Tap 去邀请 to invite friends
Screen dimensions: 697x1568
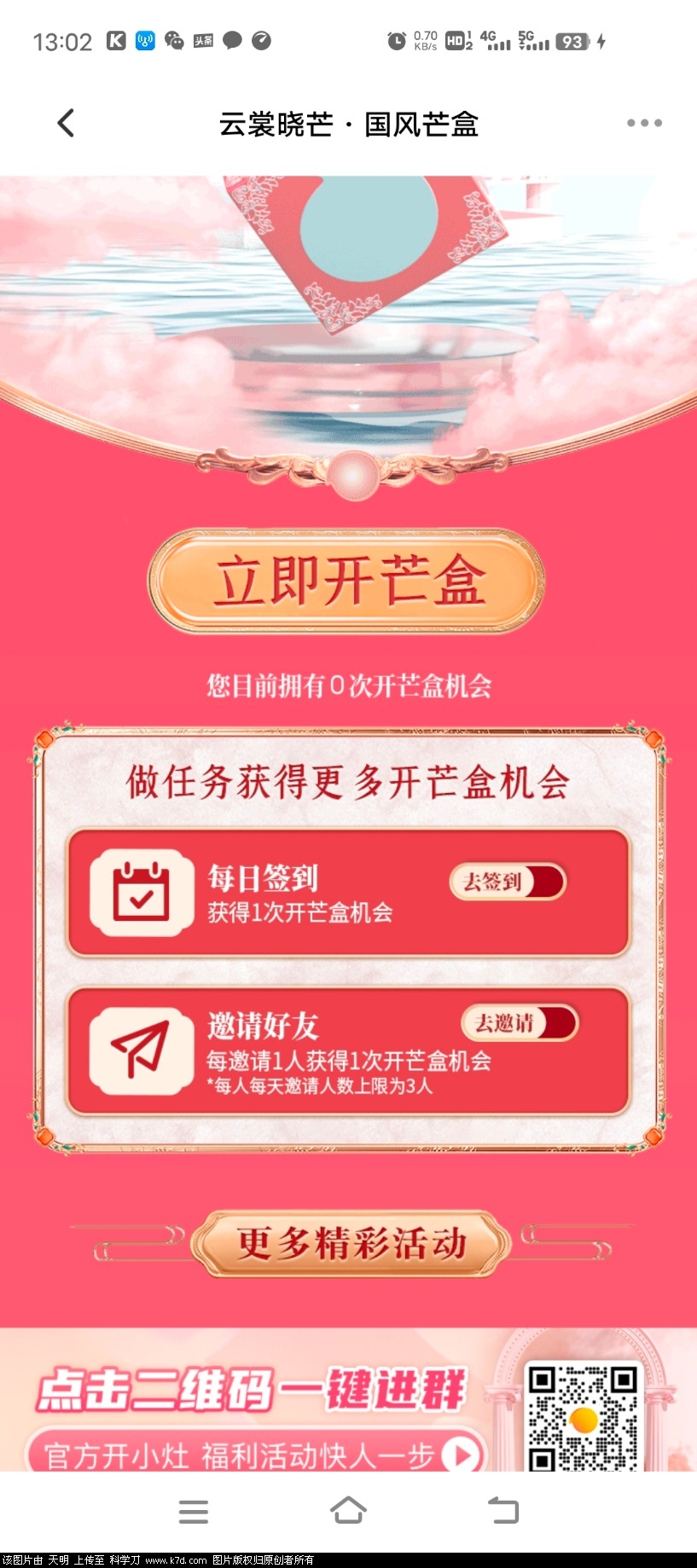coord(520,1023)
